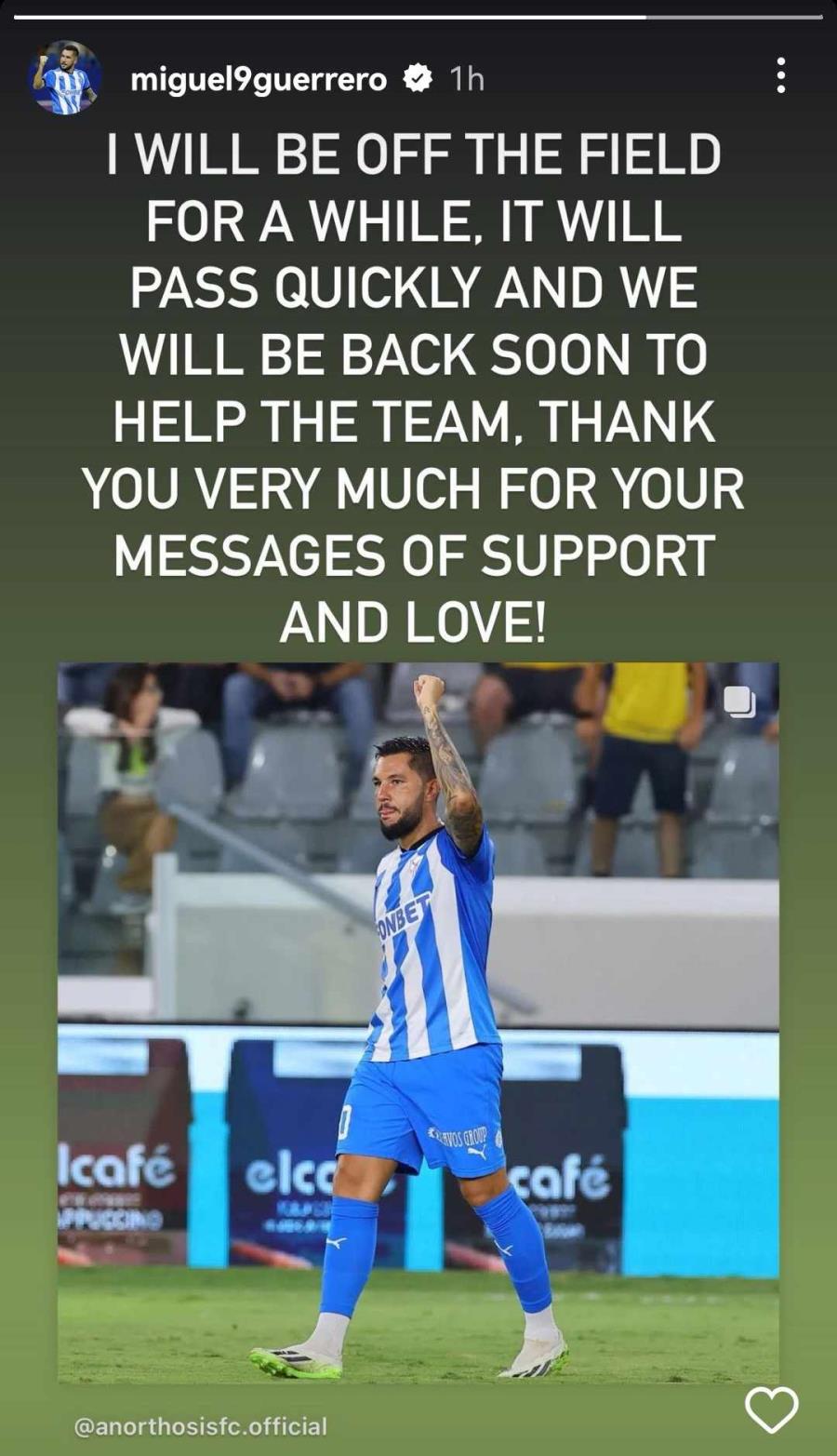Open miguel9guerrero's profile picture

click(65, 78)
